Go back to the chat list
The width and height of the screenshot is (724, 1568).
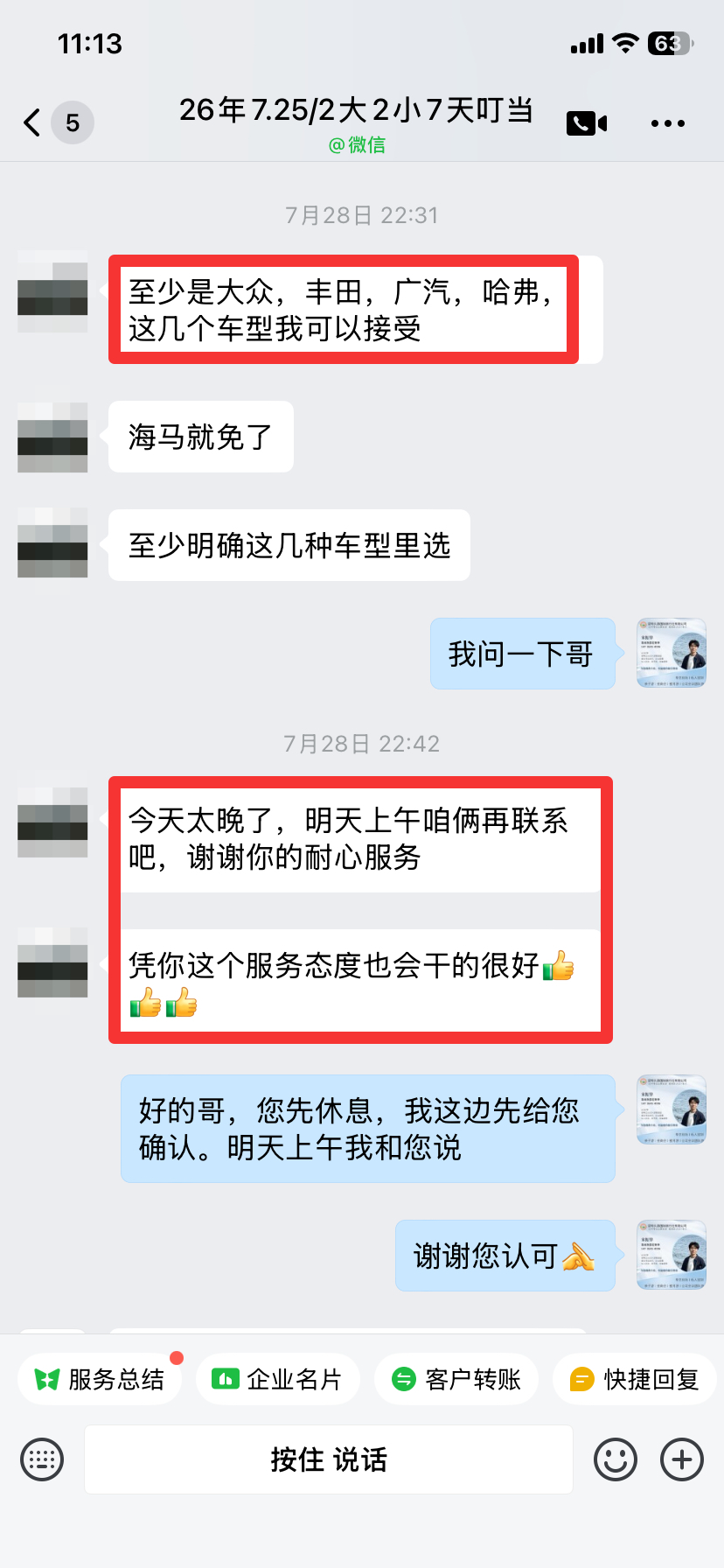tap(33, 123)
